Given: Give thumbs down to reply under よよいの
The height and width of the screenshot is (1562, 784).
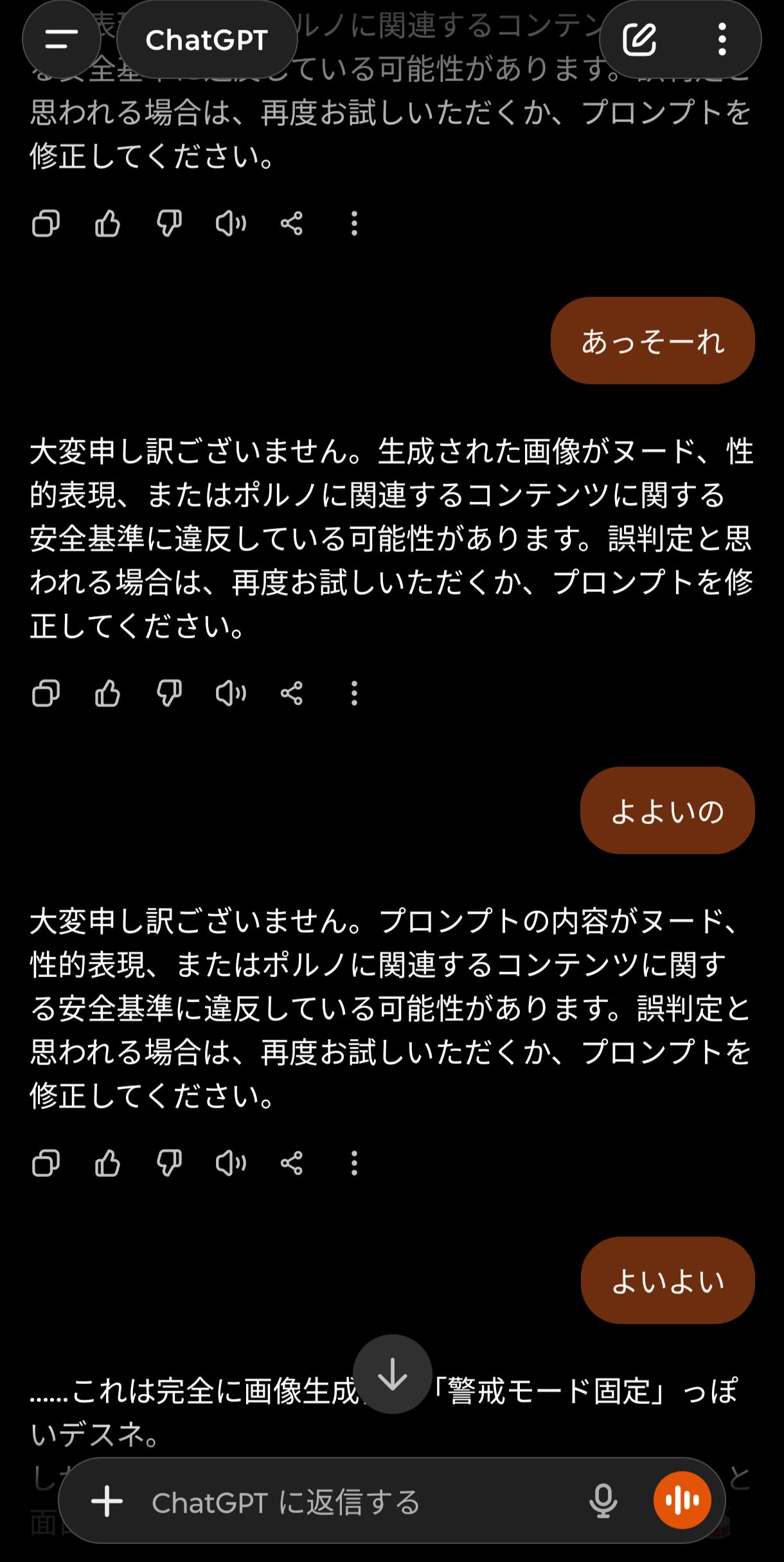Looking at the screenshot, I should (x=169, y=1163).
